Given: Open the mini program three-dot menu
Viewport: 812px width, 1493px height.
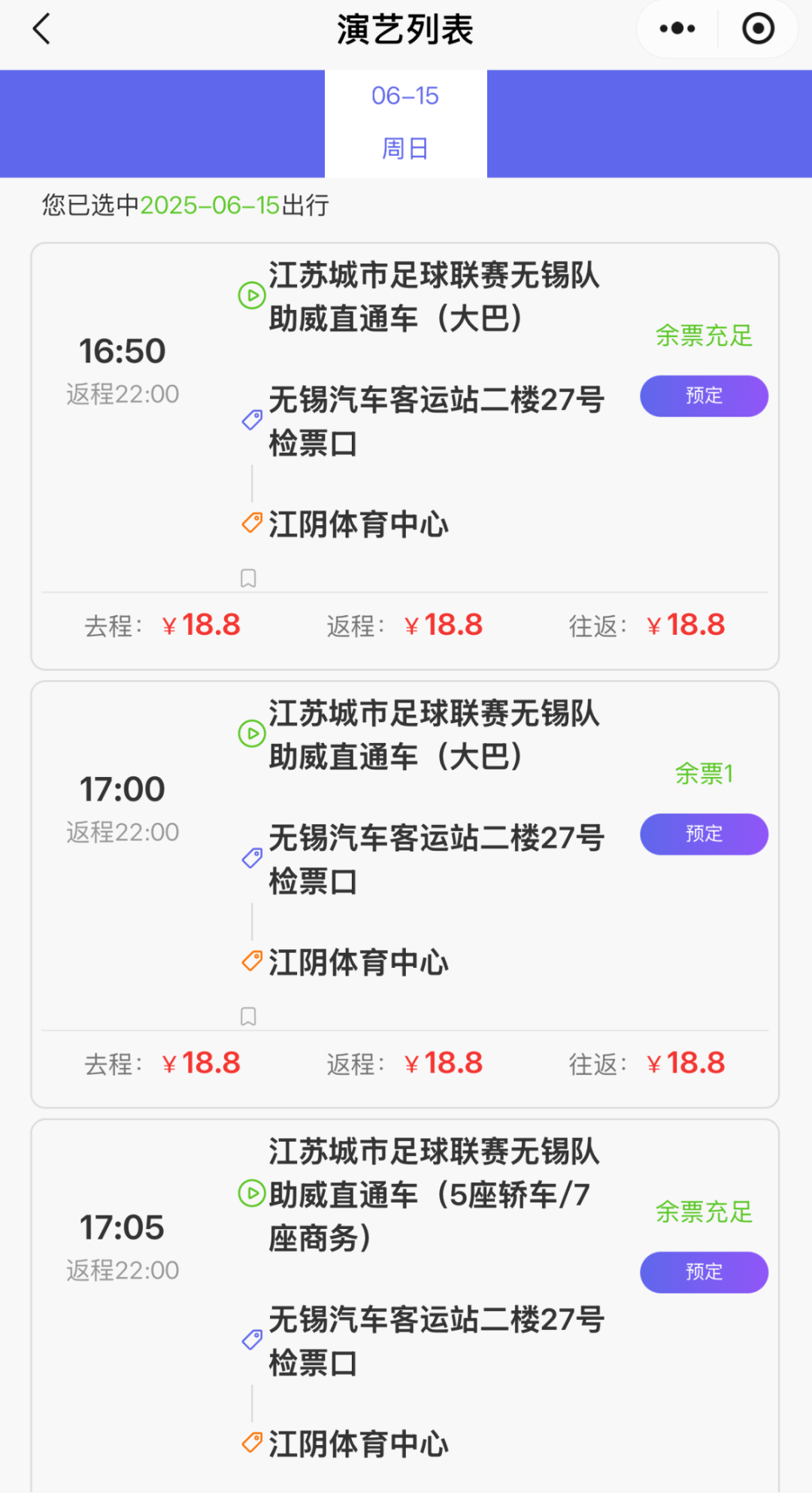Looking at the screenshot, I should click(x=677, y=29).
